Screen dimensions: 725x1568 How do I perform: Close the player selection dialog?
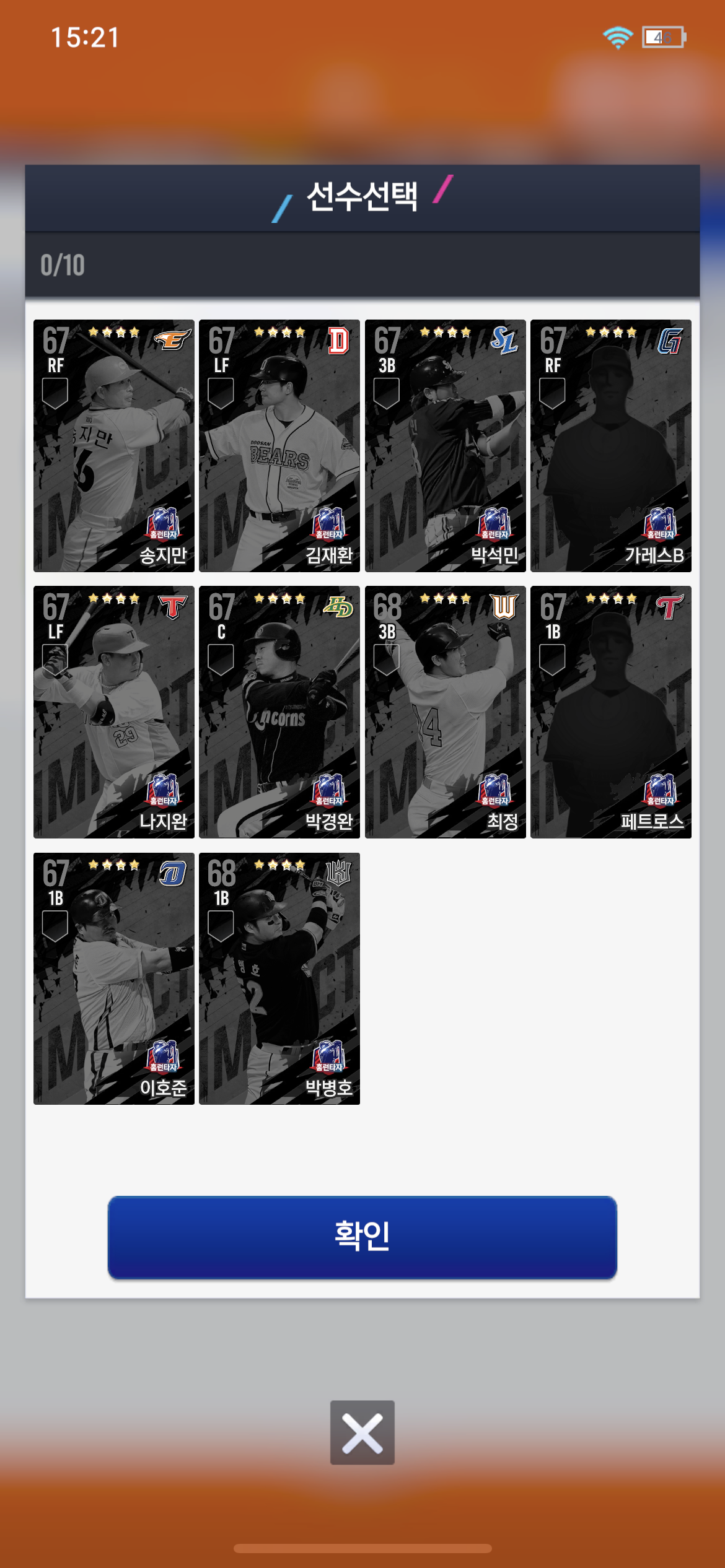point(362,1432)
